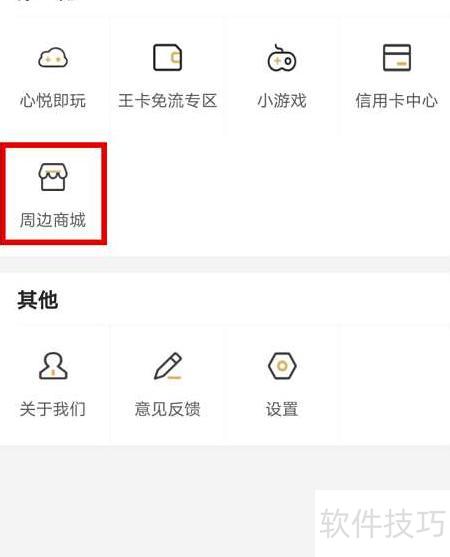The image size is (450, 557).
Task: Open 设置 settings
Action: [282, 384]
